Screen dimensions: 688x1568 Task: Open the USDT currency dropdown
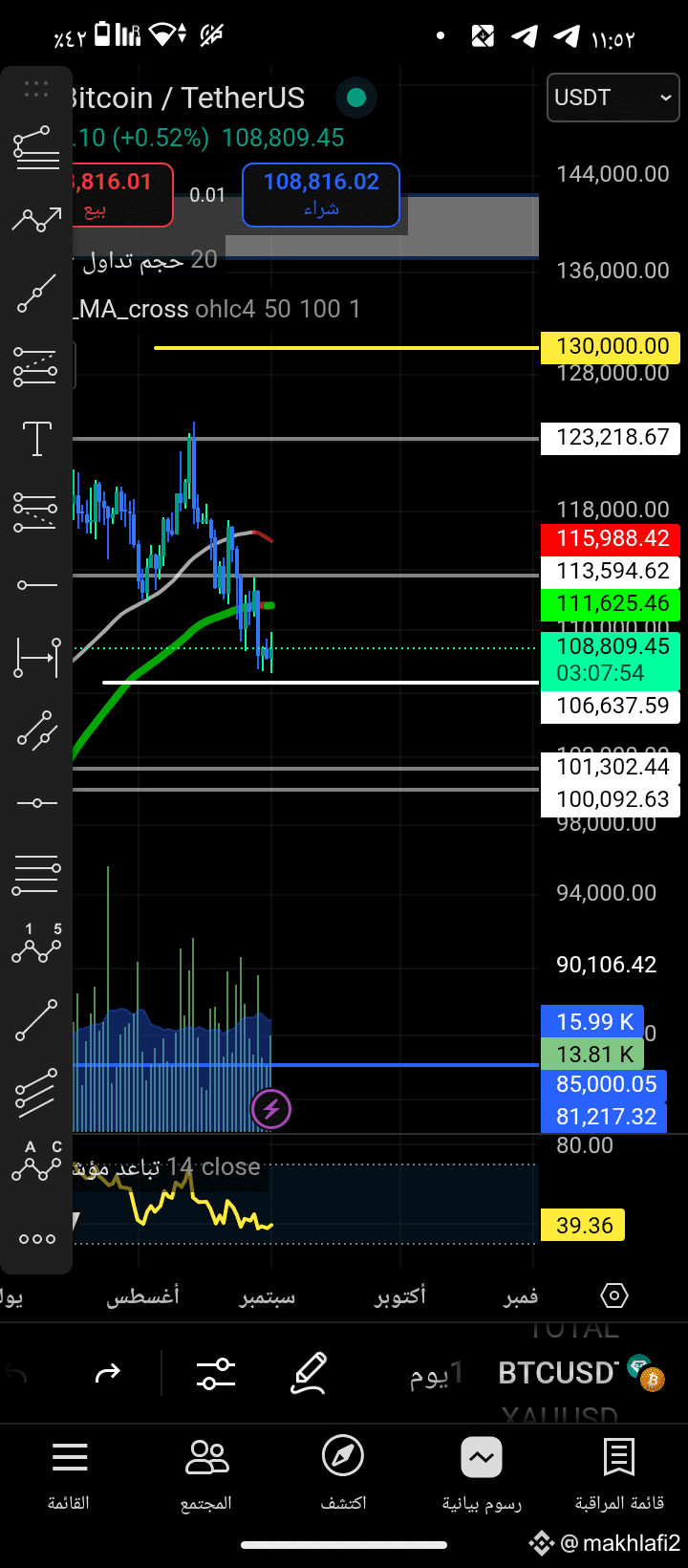pyautogui.click(x=613, y=98)
